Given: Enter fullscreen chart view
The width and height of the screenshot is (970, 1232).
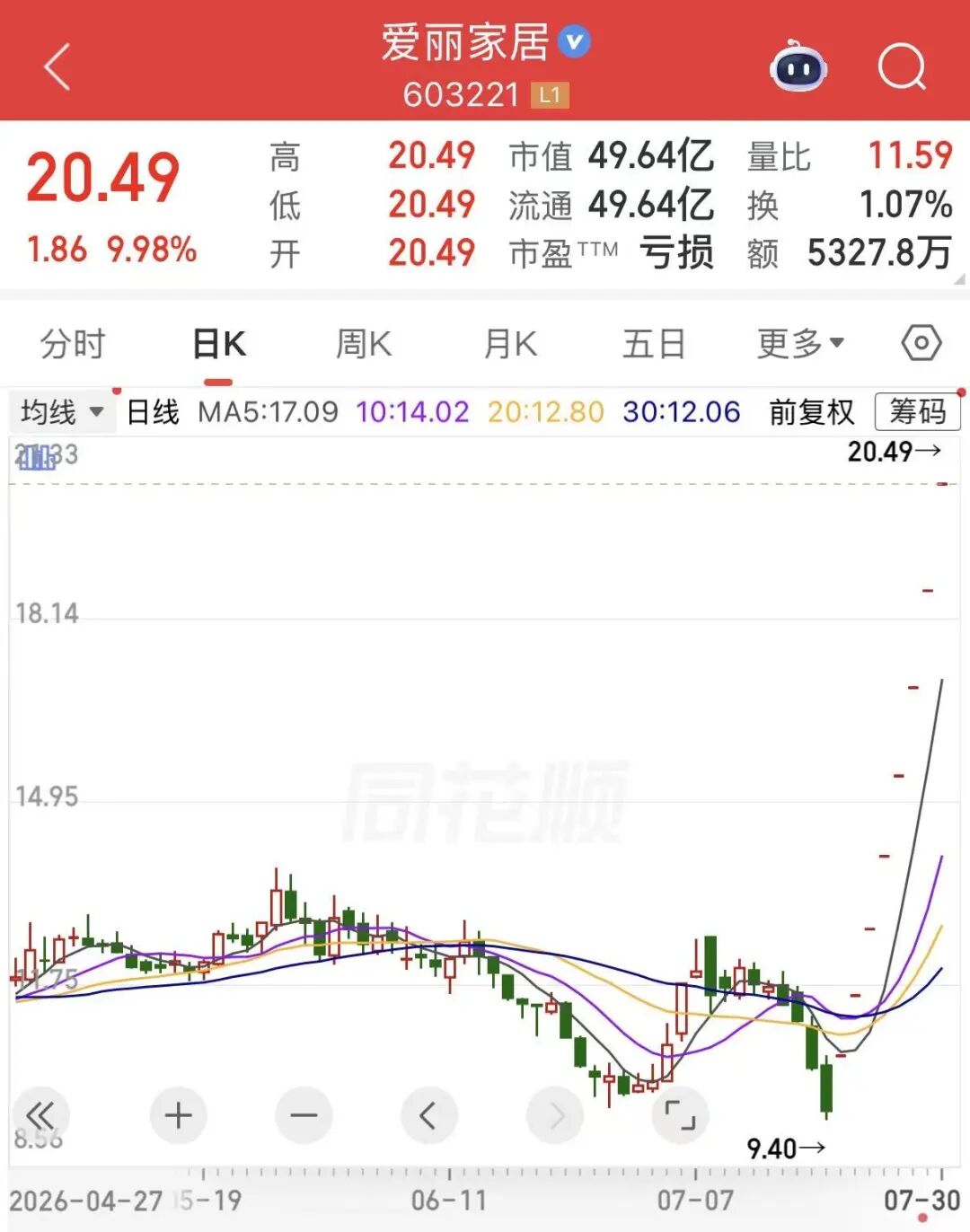Looking at the screenshot, I should (x=680, y=1116).
